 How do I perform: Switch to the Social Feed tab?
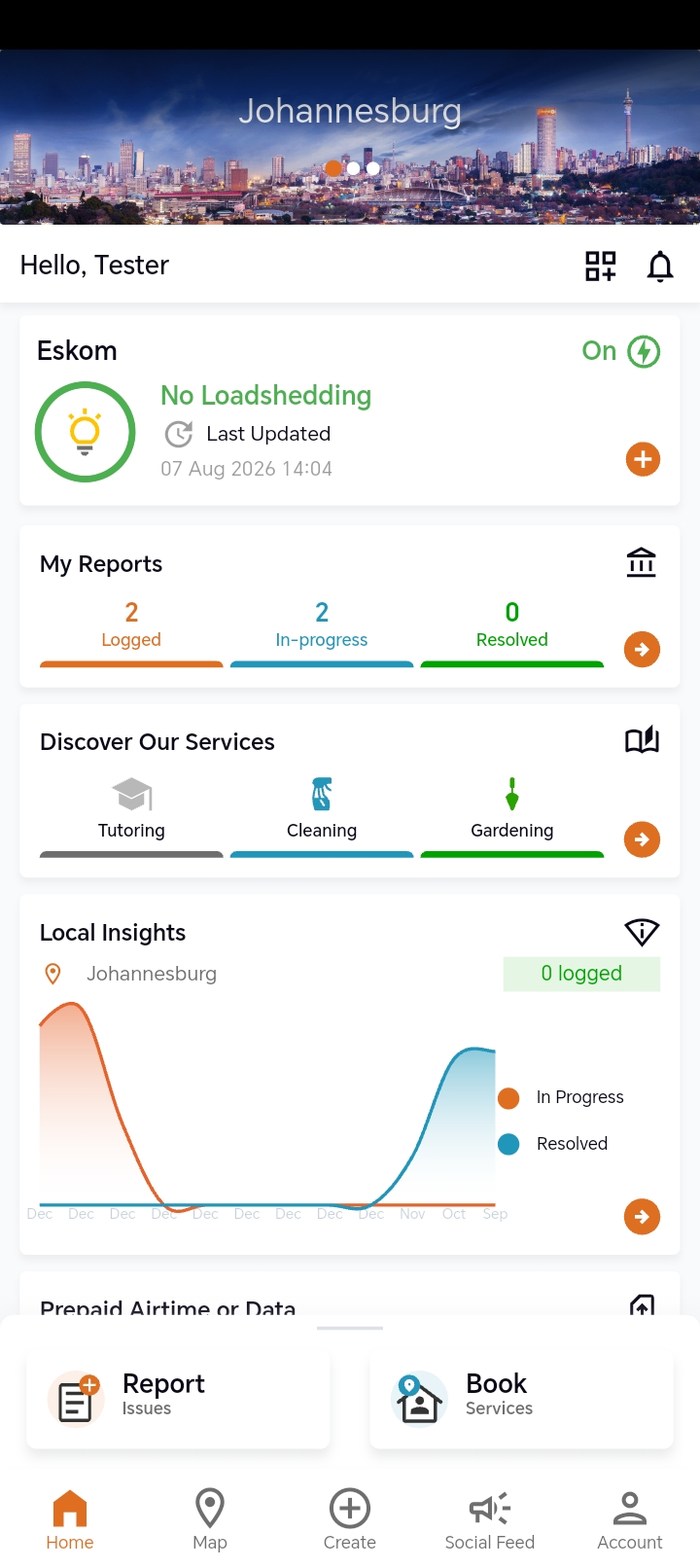(x=490, y=1519)
